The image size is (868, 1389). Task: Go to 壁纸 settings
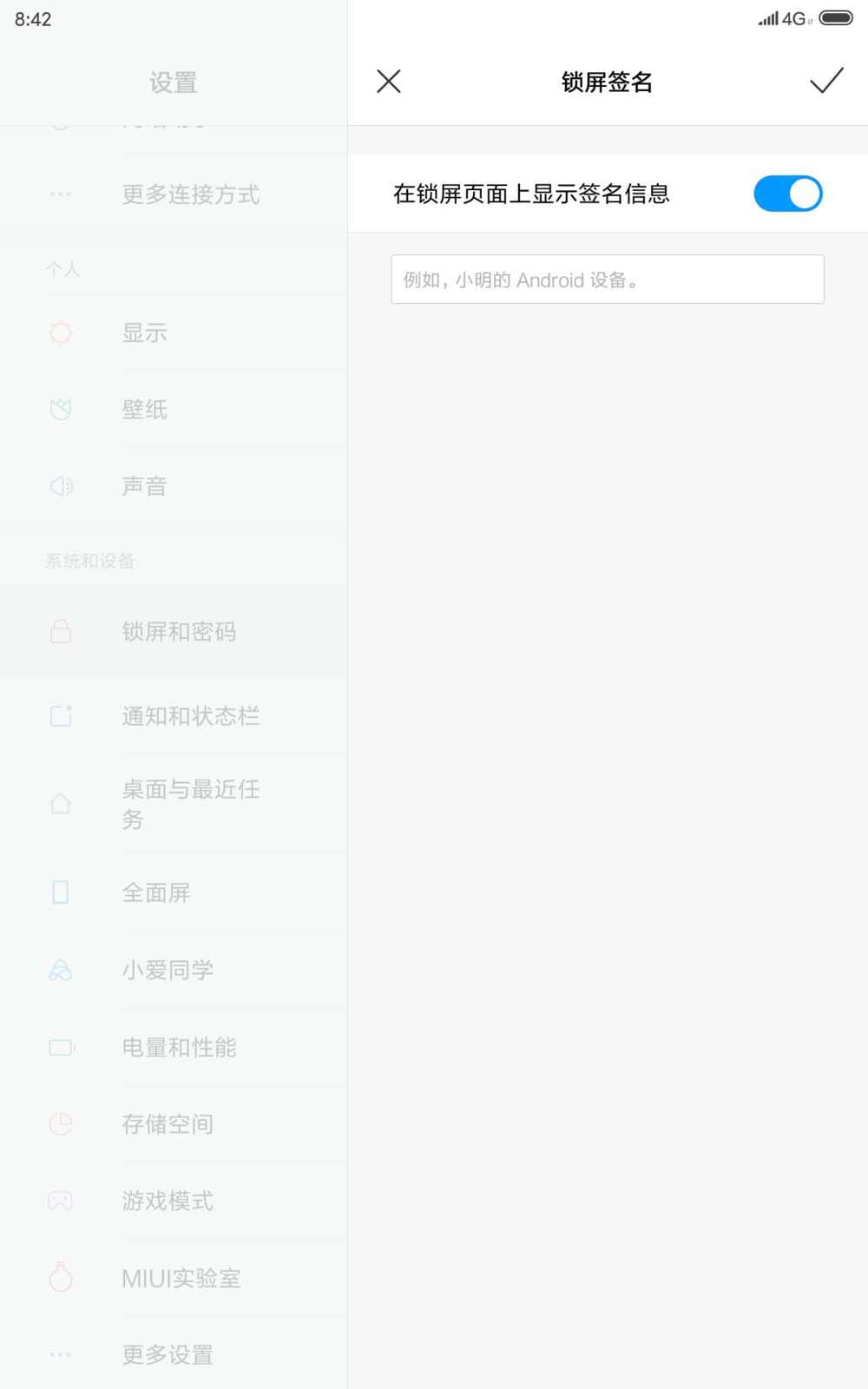click(x=145, y=409)
